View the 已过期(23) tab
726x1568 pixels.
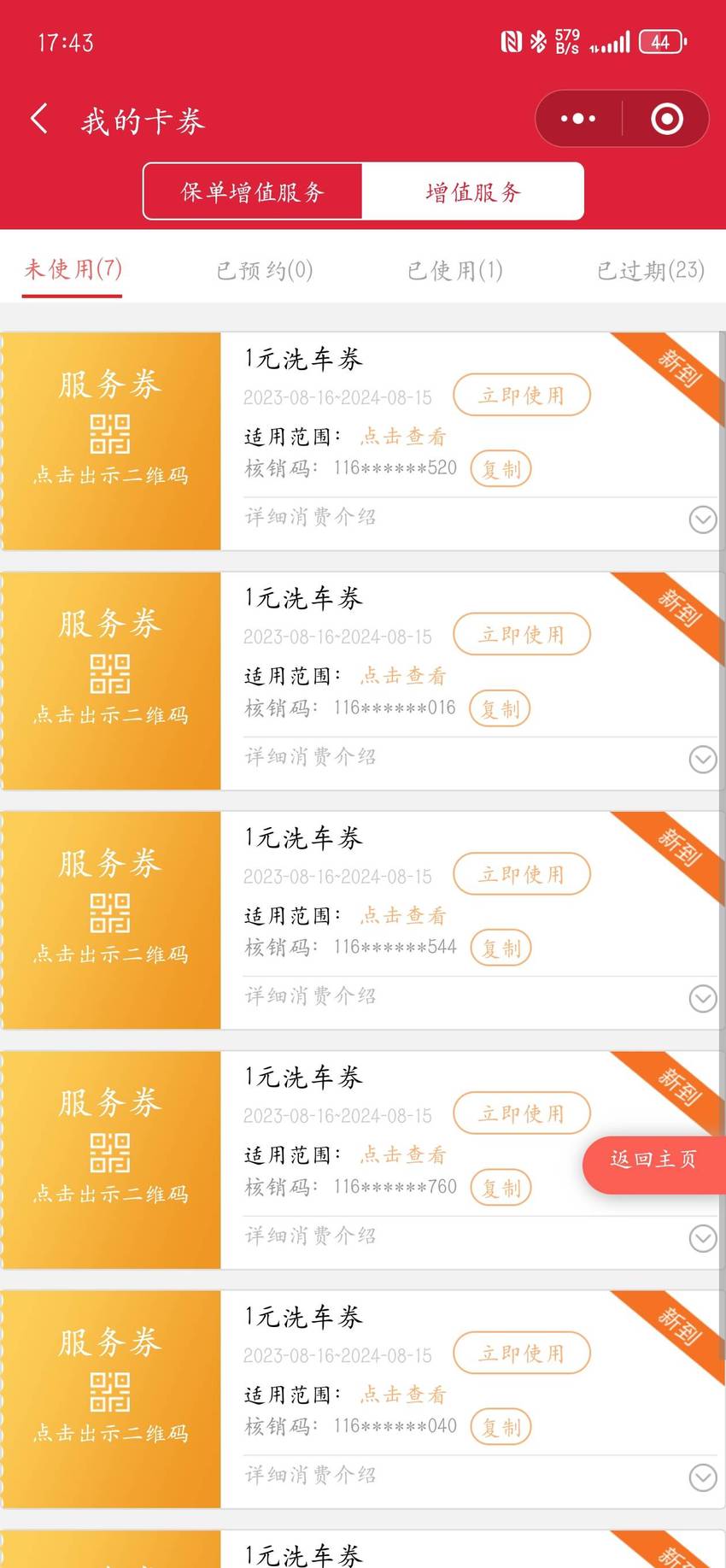(x=651, y=270)
